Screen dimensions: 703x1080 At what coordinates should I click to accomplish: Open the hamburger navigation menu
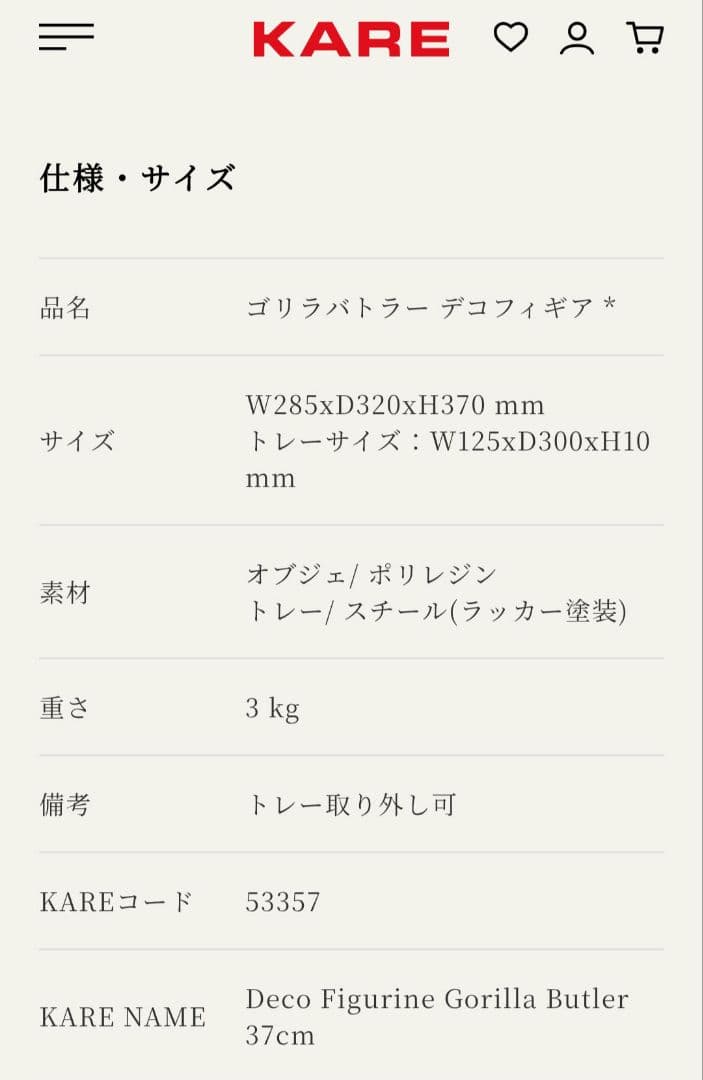pos(66,38)
